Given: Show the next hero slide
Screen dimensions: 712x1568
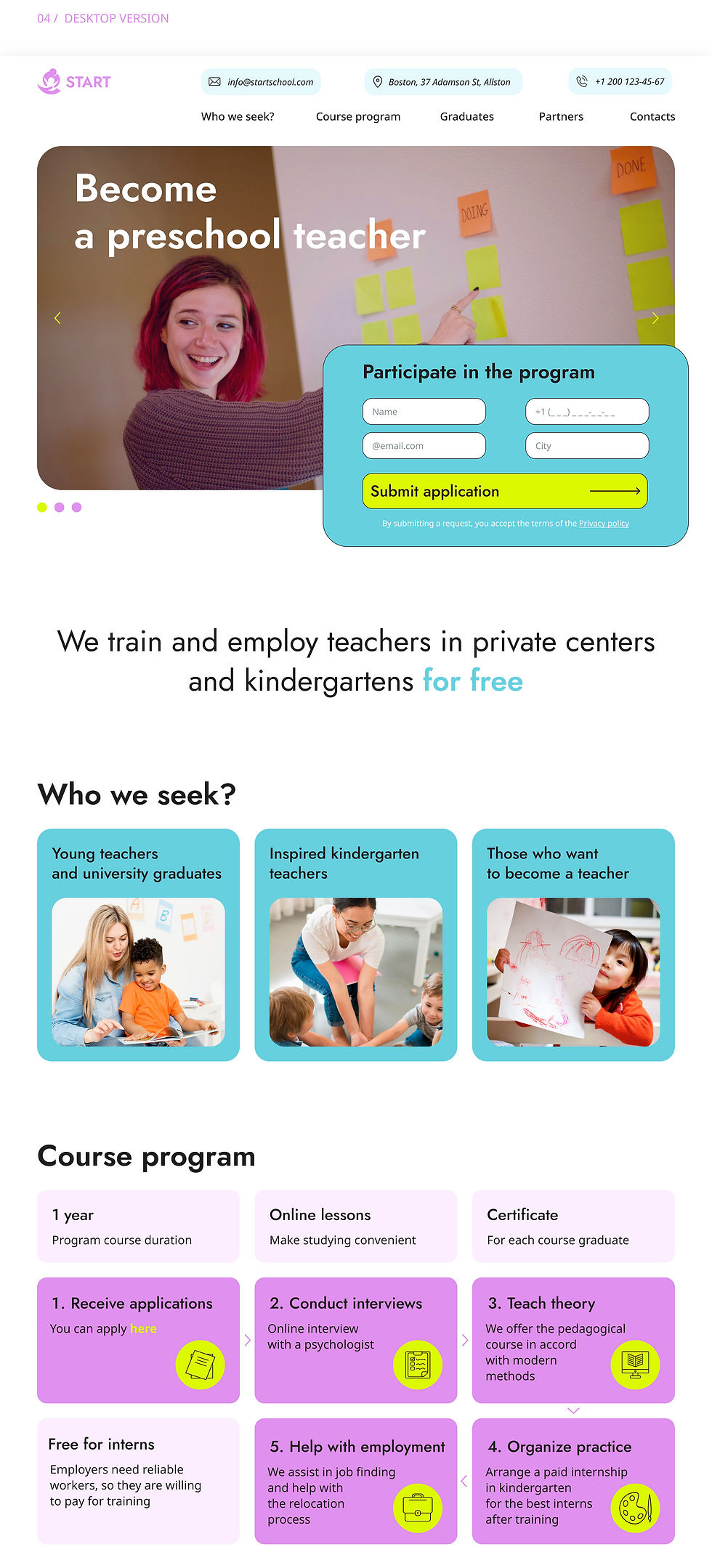Looking at the screenshot, I should click(655, 318).
